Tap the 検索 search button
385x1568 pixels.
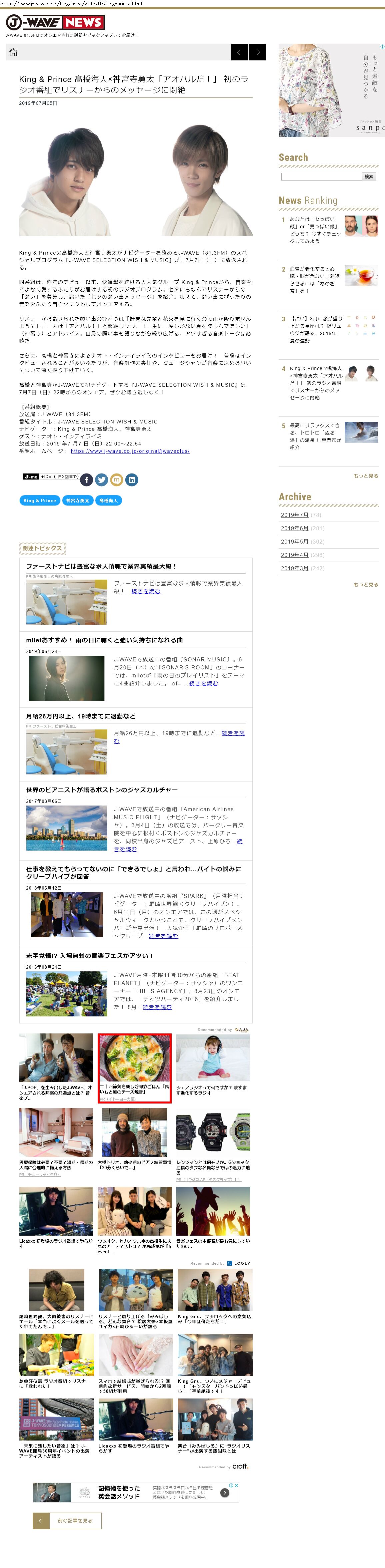(369, 177)
